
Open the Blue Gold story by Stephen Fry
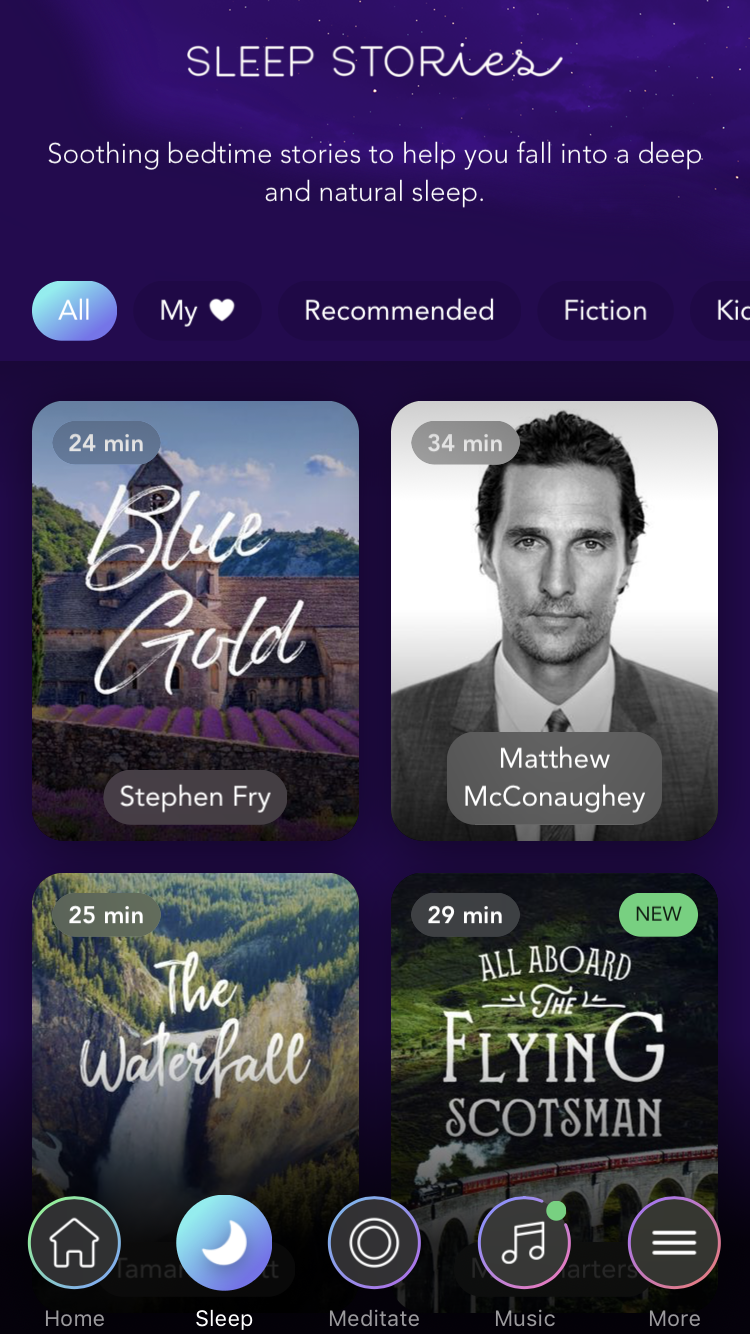pos(195,620)
